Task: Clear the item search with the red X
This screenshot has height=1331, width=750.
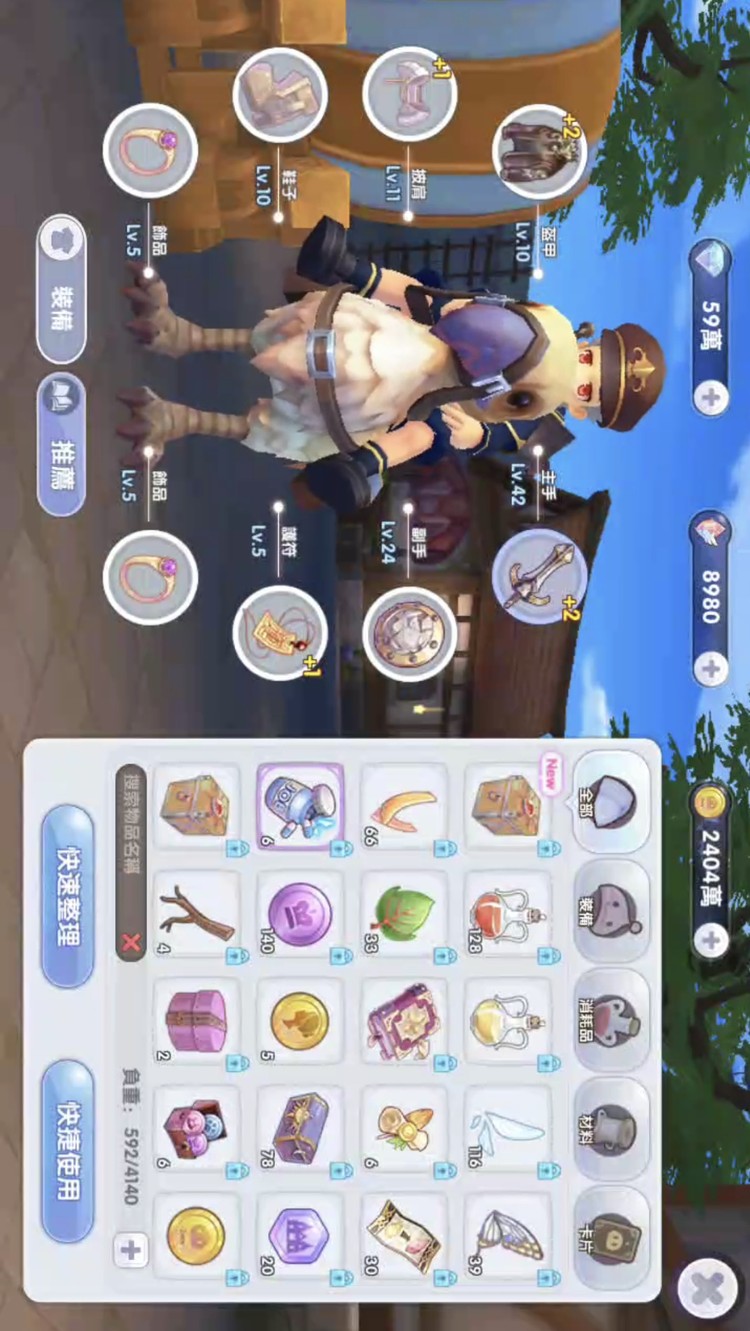Action: [130, 942]
